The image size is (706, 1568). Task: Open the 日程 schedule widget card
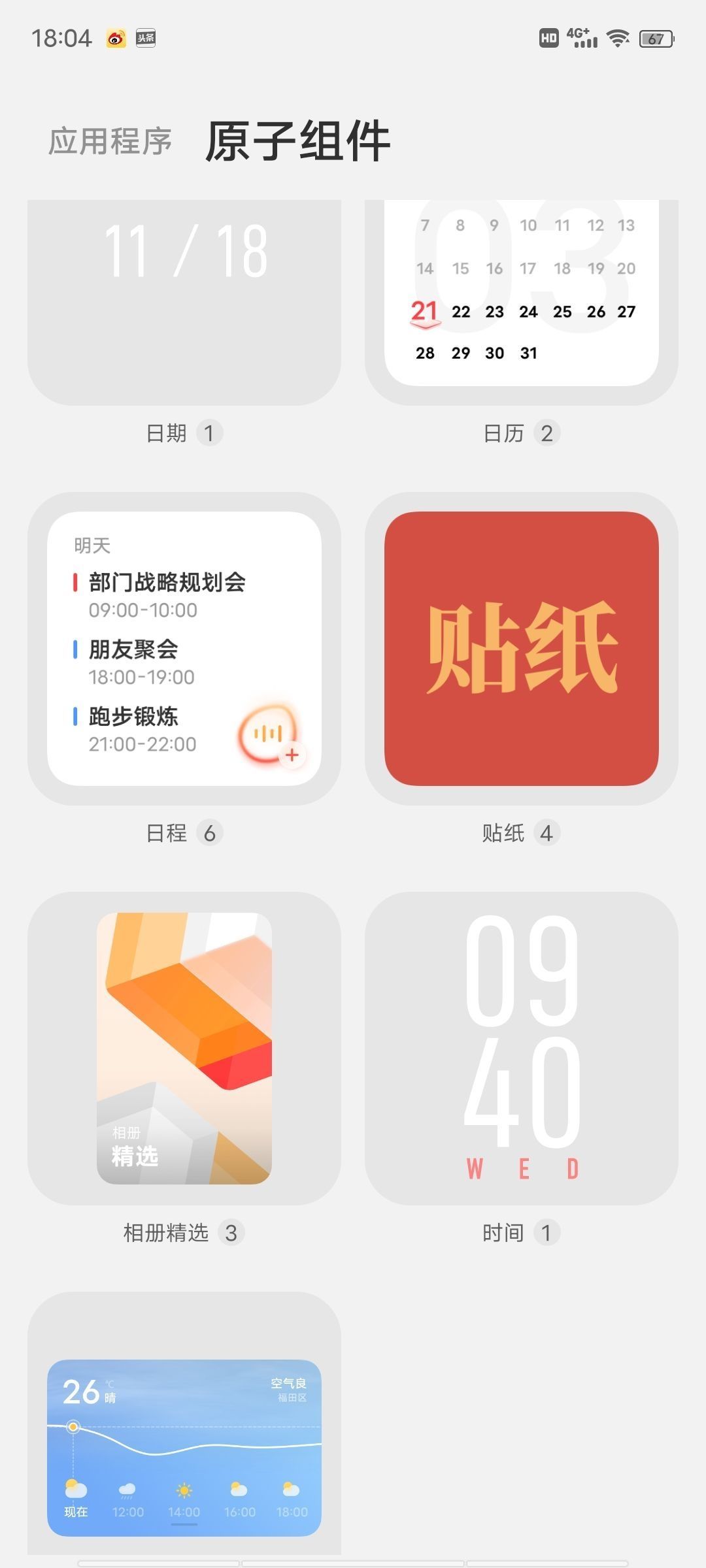point(184,648)
